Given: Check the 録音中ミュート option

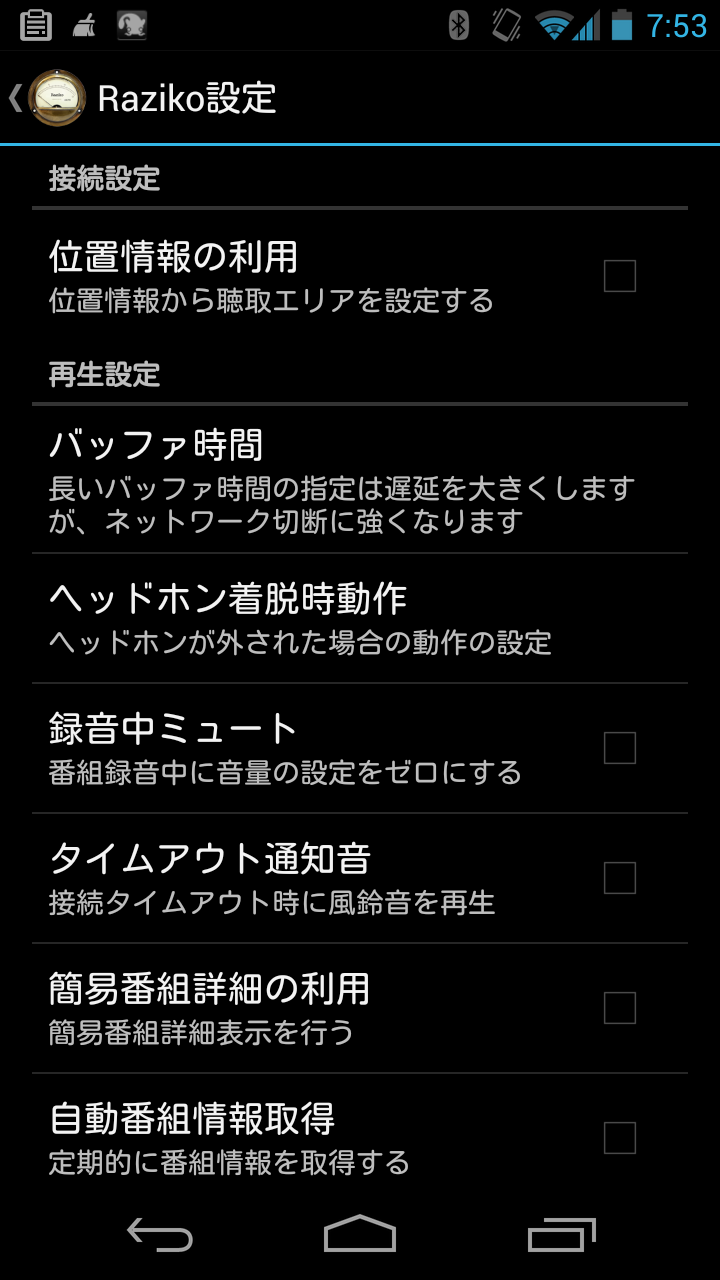Looking at the screenshot, I should click(x=620, y=748).
